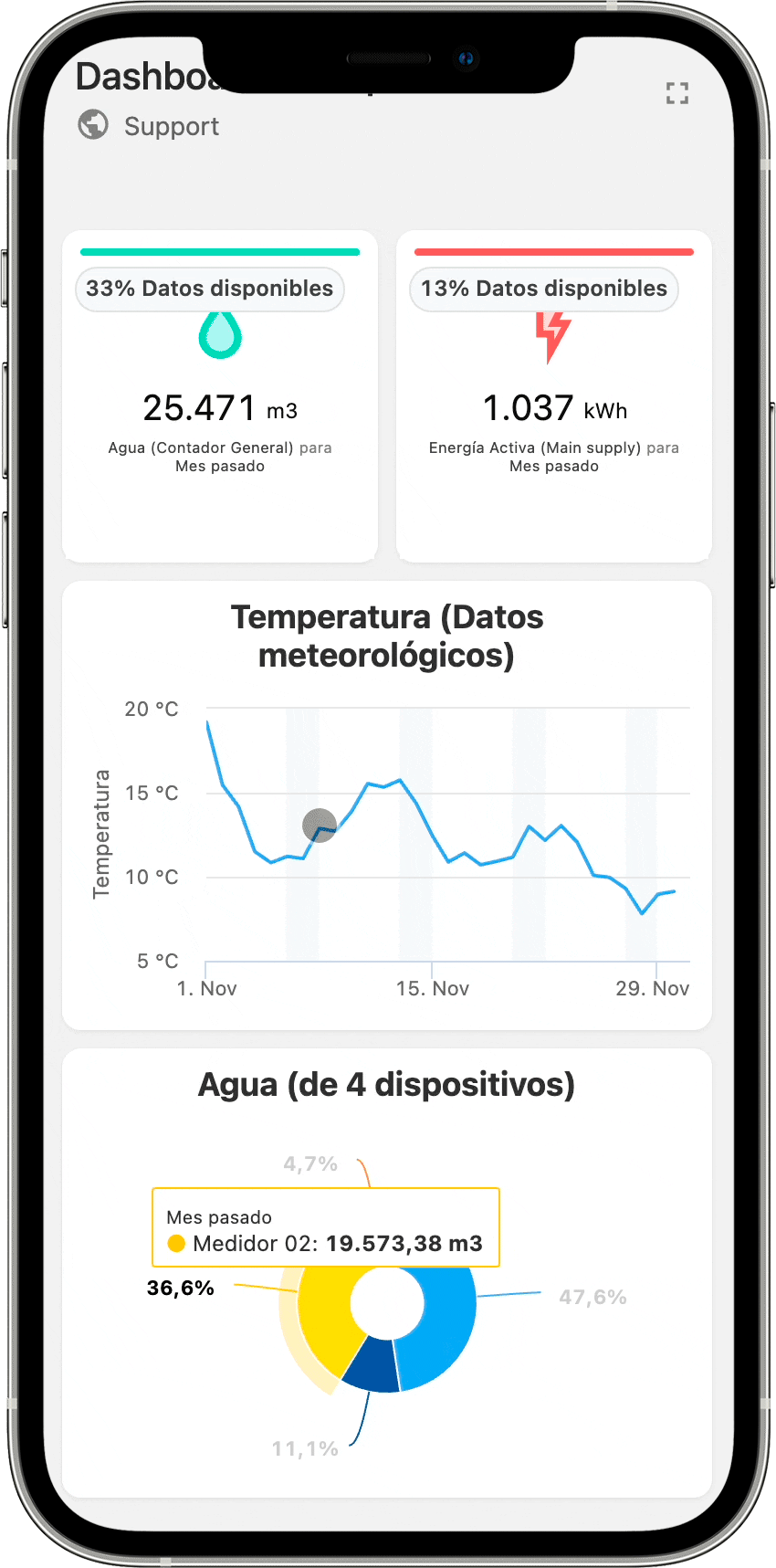Open the Support globe item
The image size is (776, 1568).
149,126
